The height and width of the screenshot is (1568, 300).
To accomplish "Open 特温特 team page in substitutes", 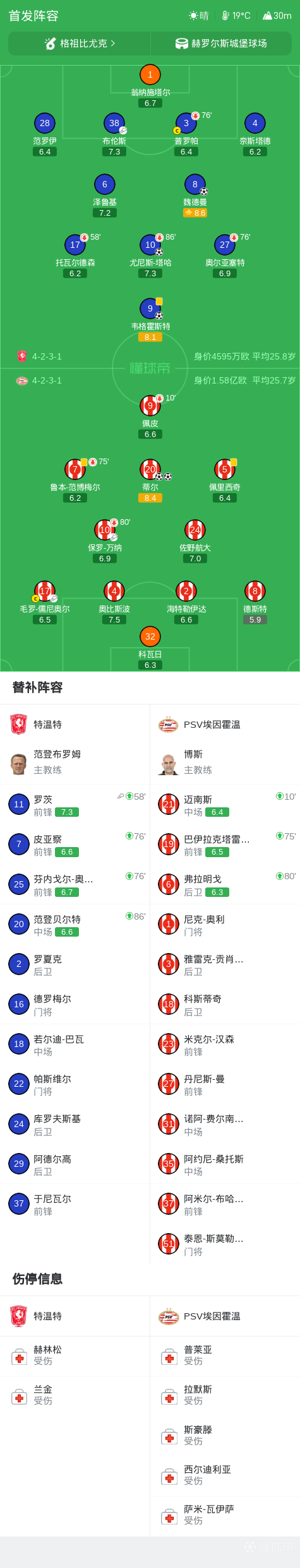I will [x=75, y=725].
